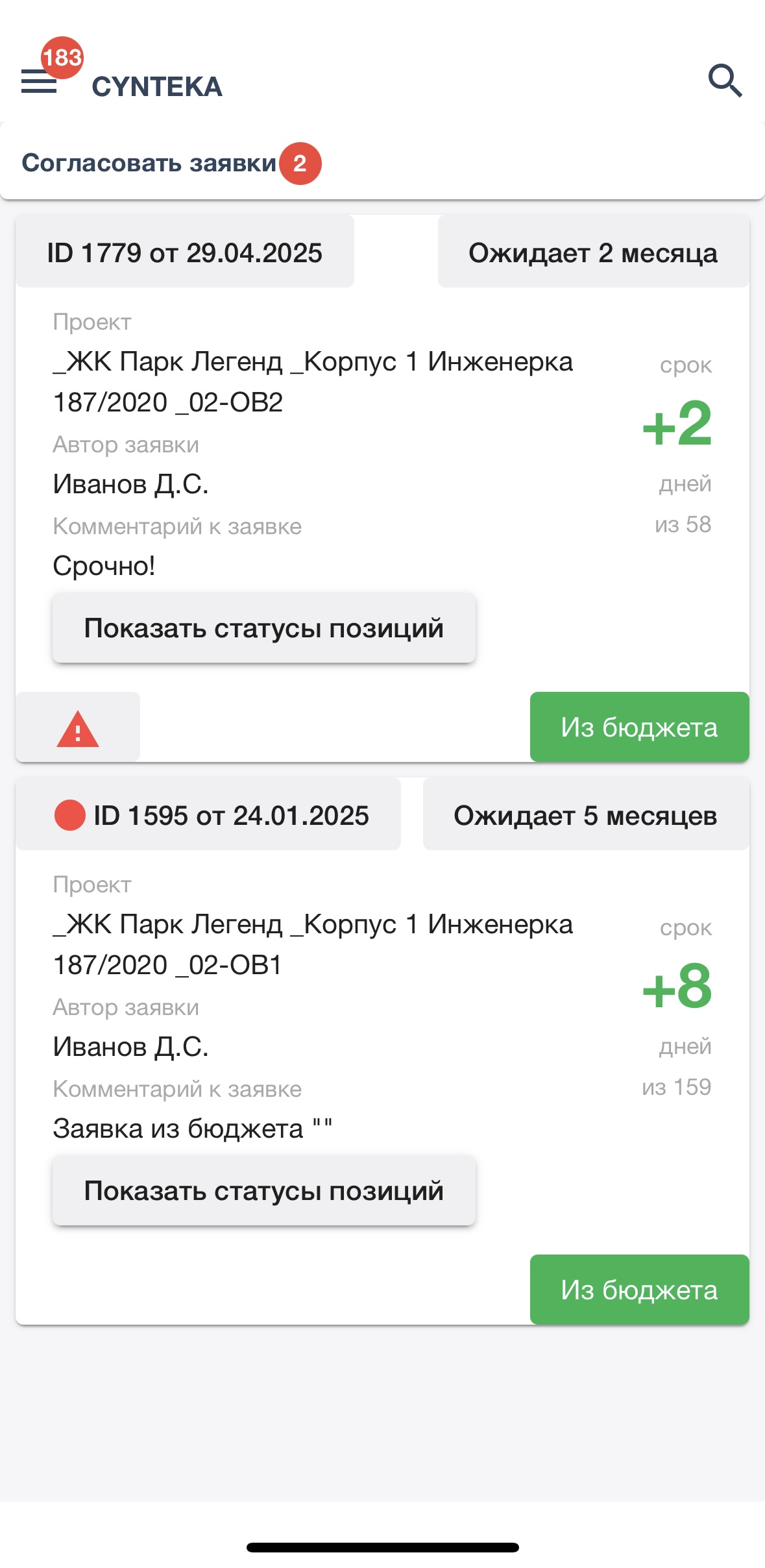Image resolution: width=765 pixels, height=1568 pixels.
Task: Expand statuses with Показать статусы позиций on request 1779
Action: point(263,627)
